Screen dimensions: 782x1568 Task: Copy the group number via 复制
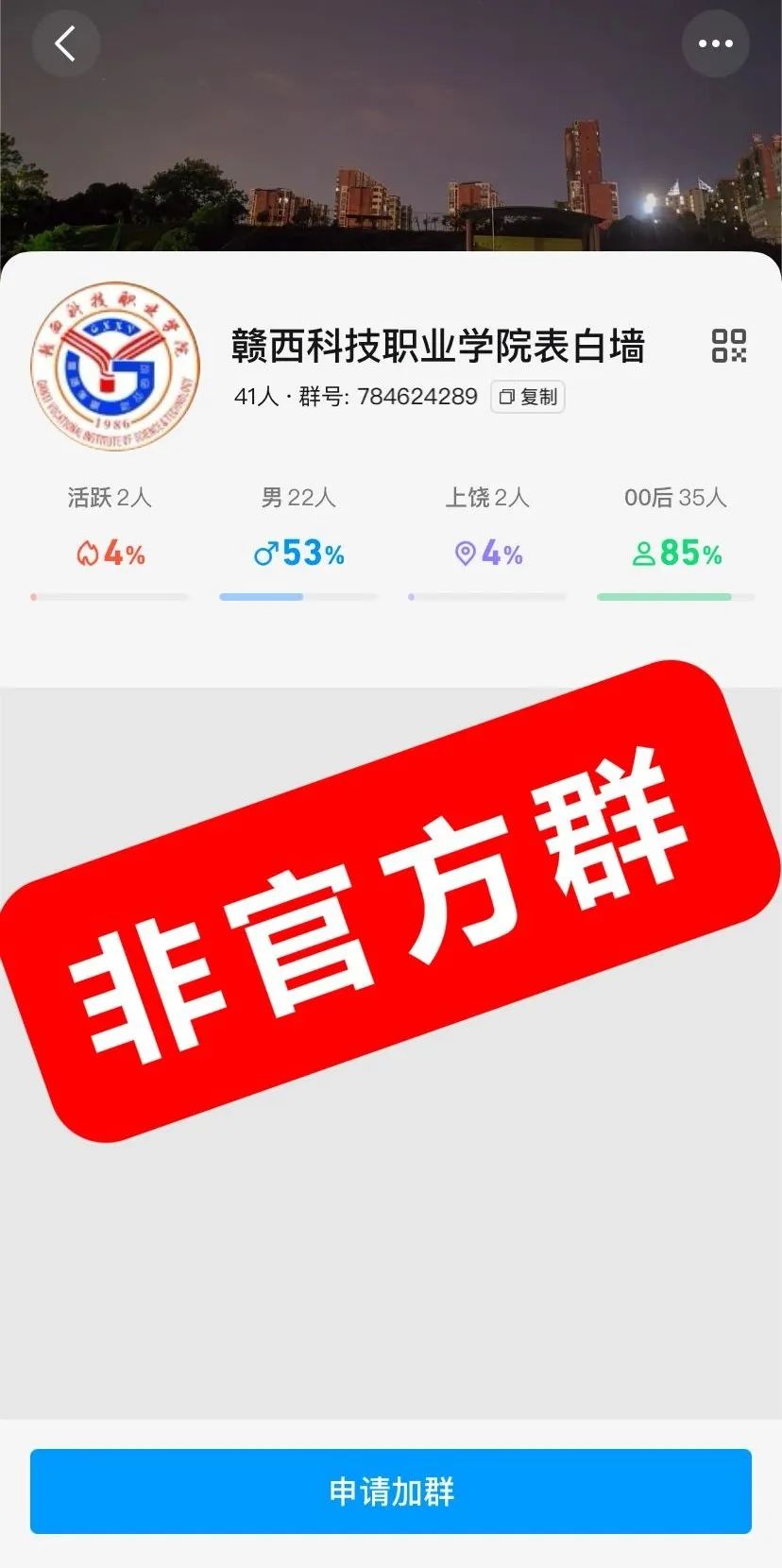click(x=528, y=397)
